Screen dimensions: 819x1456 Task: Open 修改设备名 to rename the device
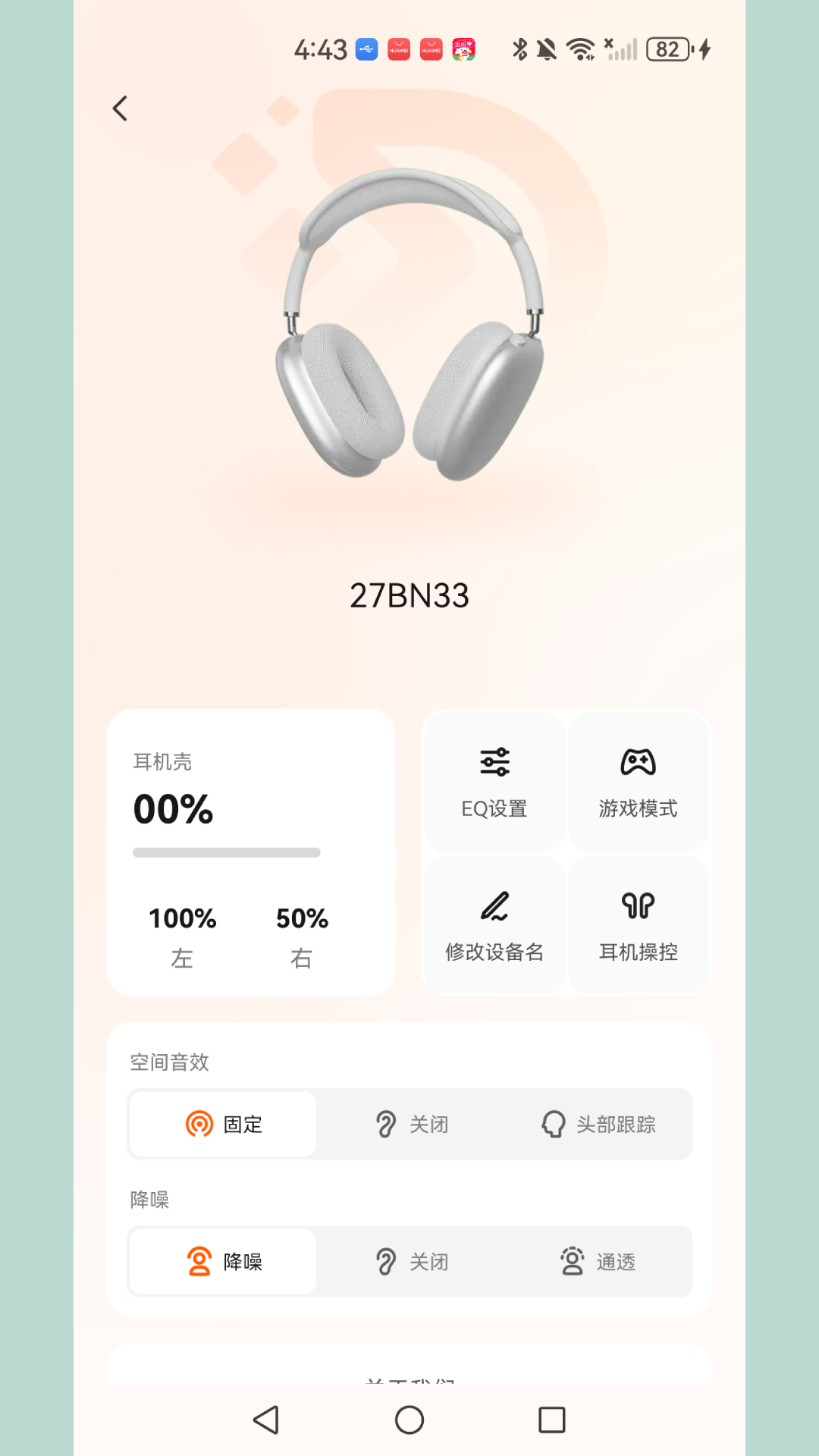coord(493,924)
